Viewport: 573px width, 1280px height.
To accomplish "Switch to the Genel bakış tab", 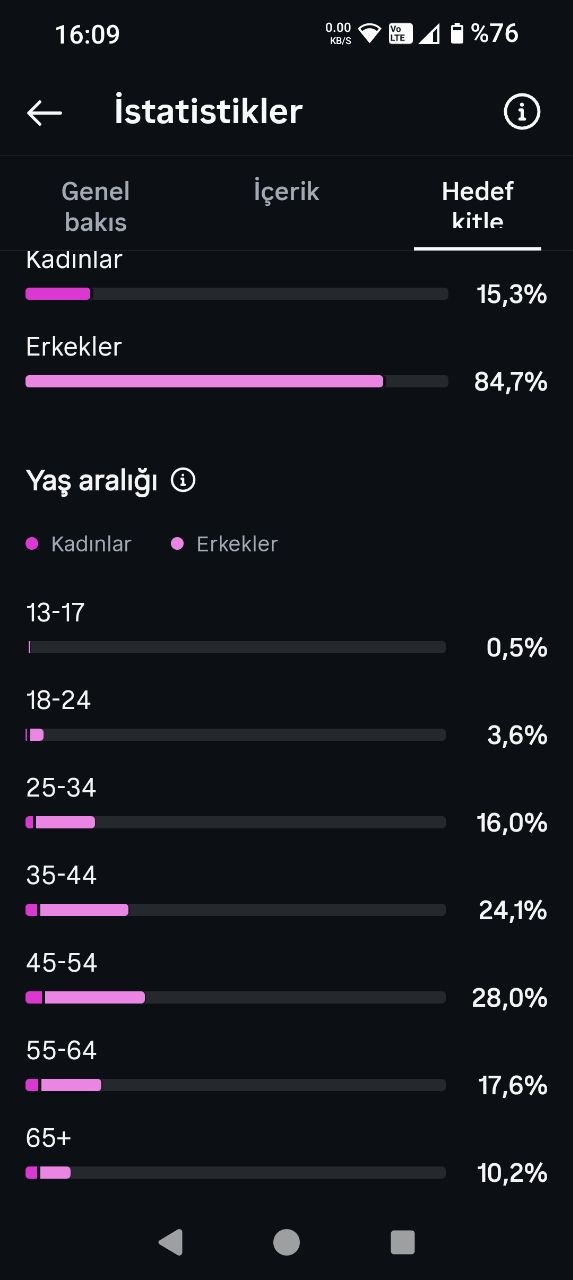I will click(x=96, y=206).
